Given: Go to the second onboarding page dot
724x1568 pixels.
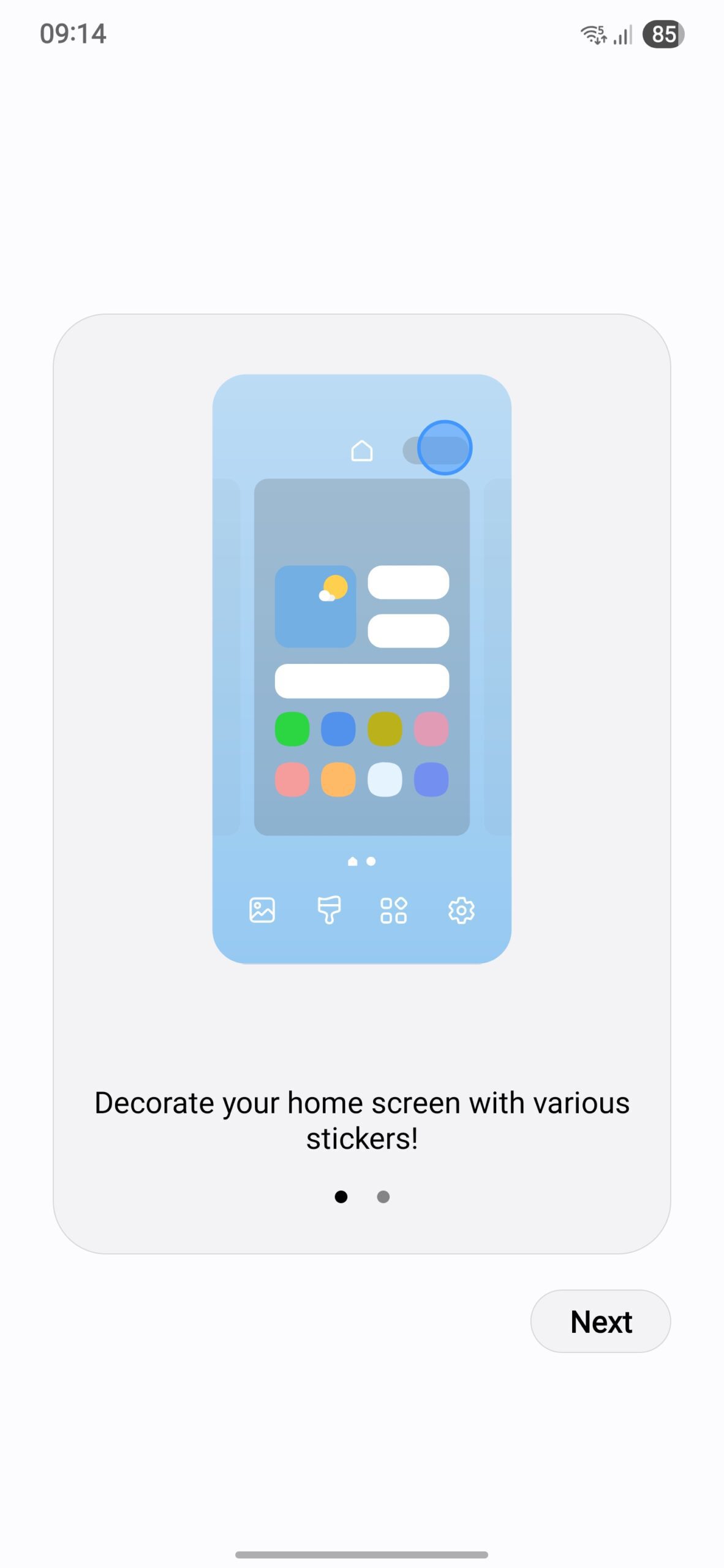Looking at the screenshot, I should (383, 1196).
